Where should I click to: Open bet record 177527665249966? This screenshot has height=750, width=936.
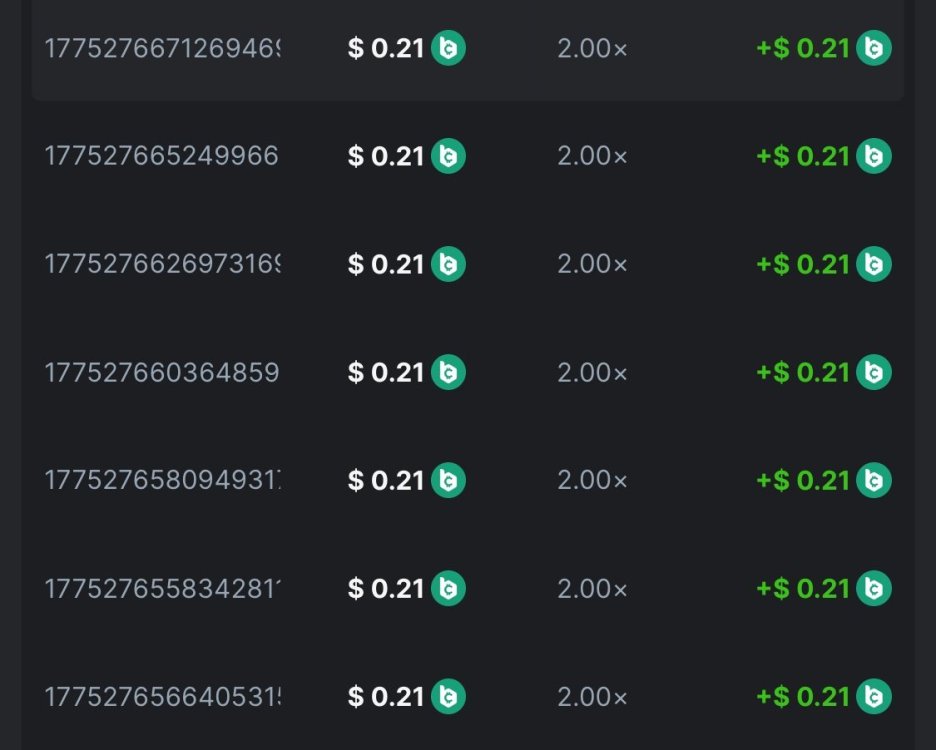[x=163, y=156]
